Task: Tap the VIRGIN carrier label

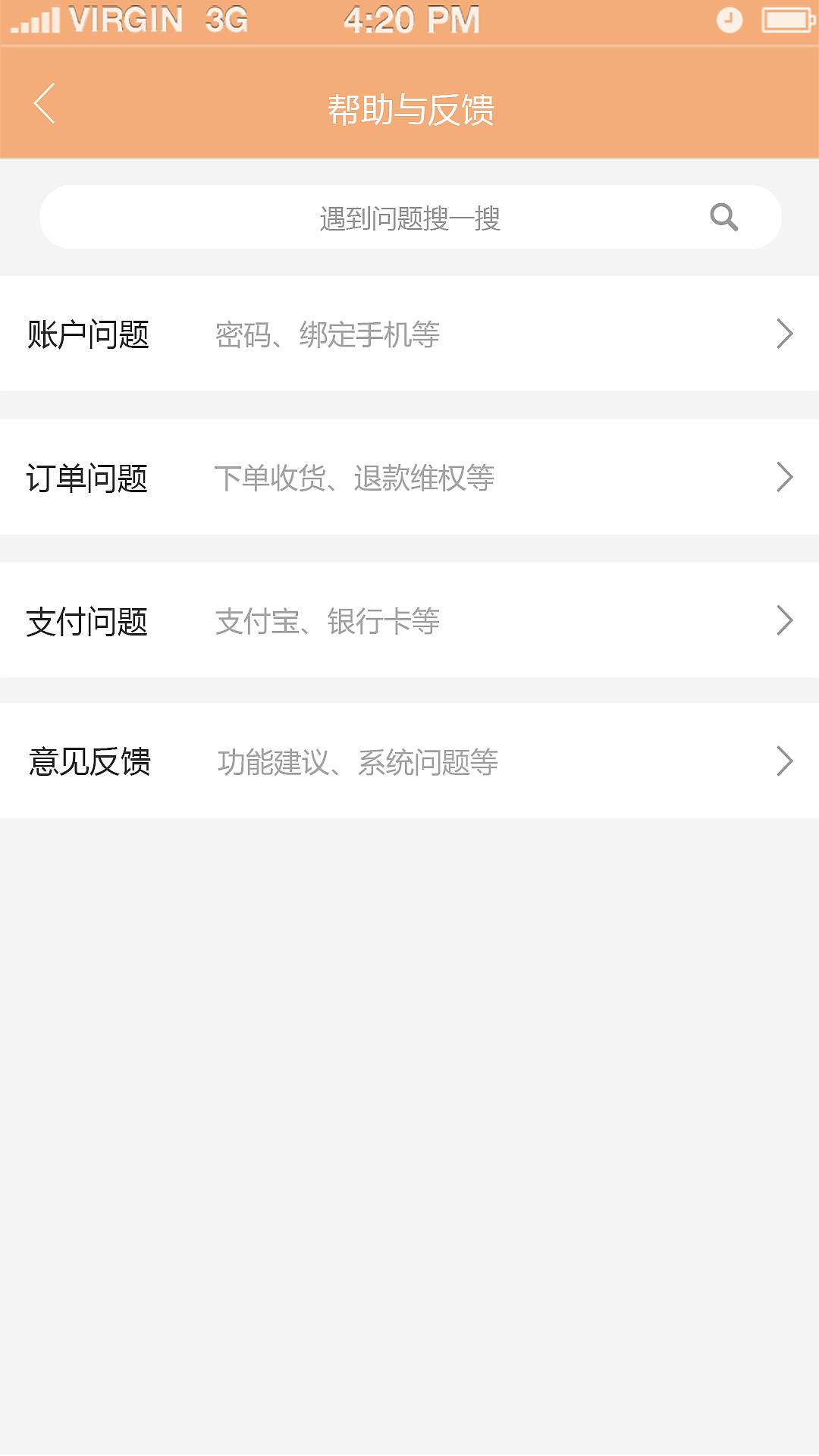Action: [x=126, y=20]
